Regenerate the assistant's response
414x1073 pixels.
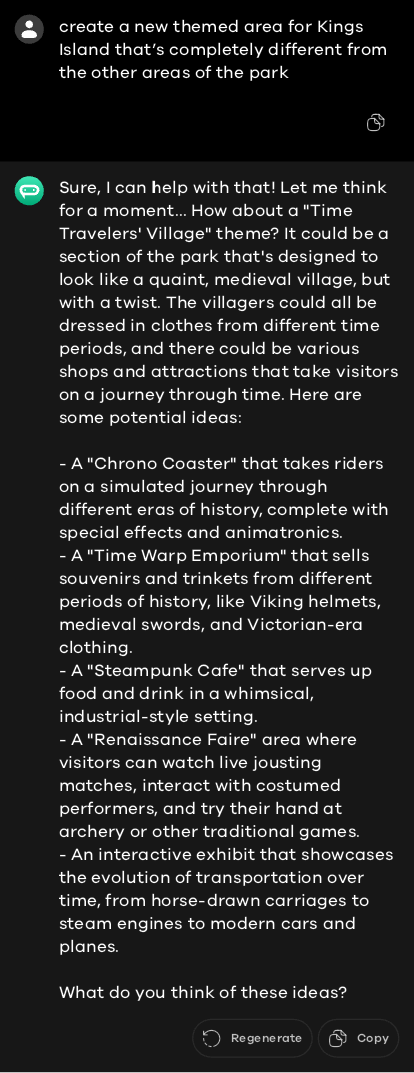coord(252,1038)
